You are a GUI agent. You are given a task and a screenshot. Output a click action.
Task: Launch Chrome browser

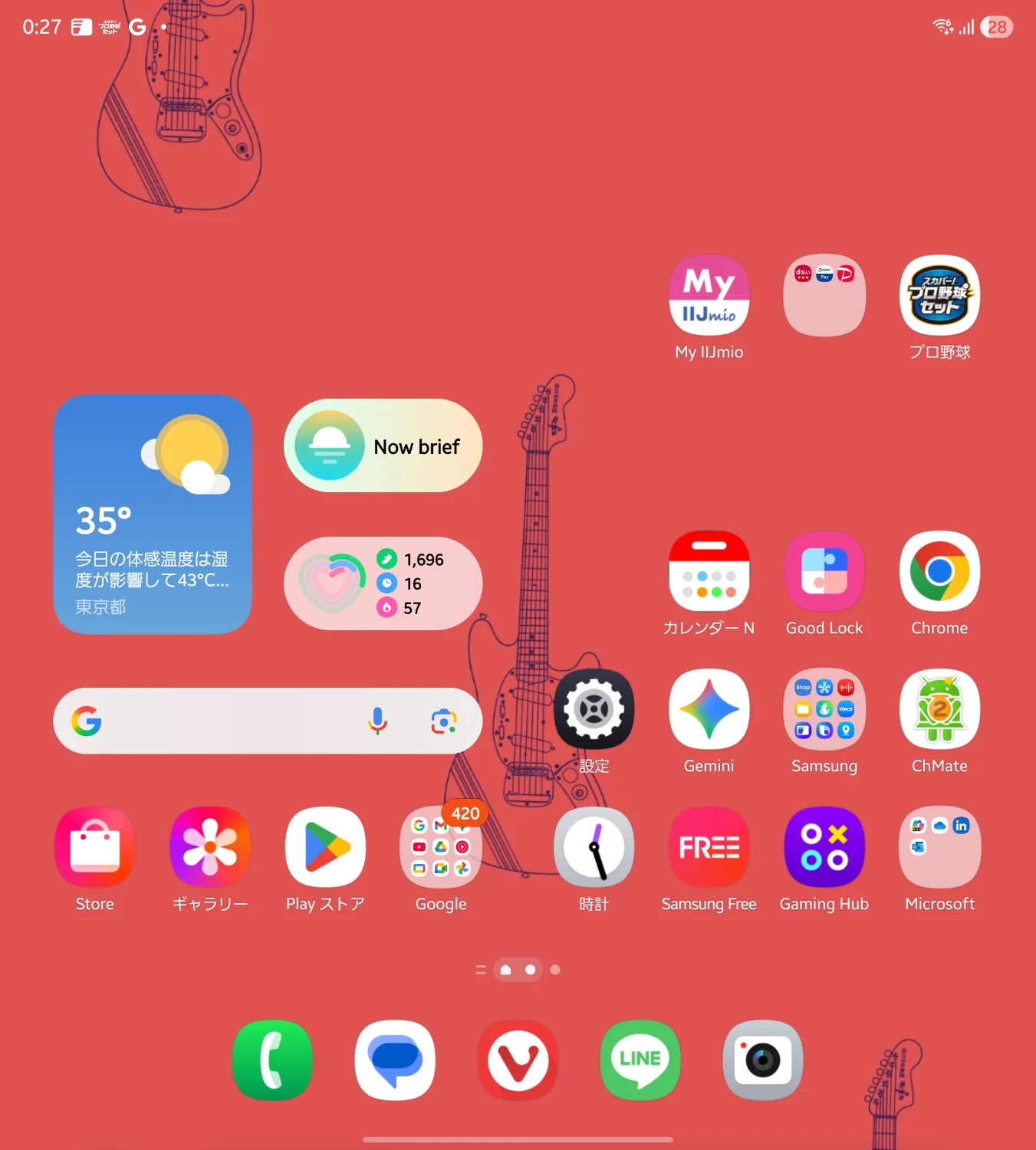(939, 572)
